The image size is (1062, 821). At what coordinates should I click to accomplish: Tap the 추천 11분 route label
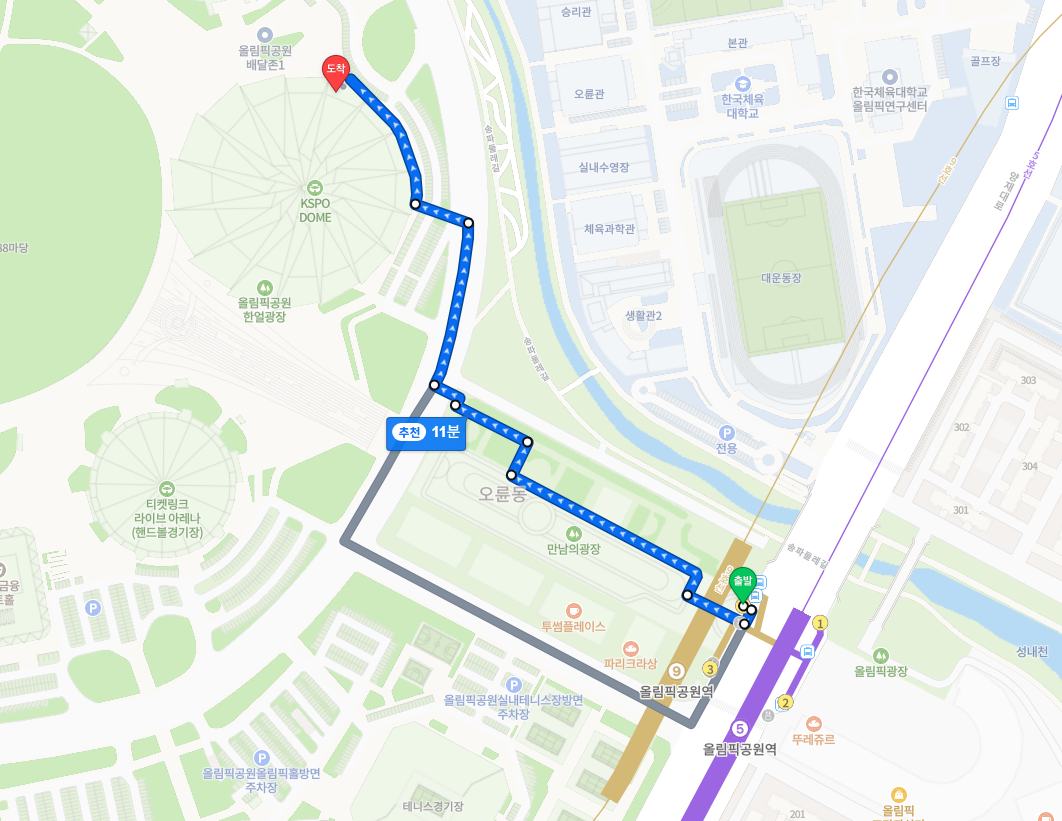point(426,433)
